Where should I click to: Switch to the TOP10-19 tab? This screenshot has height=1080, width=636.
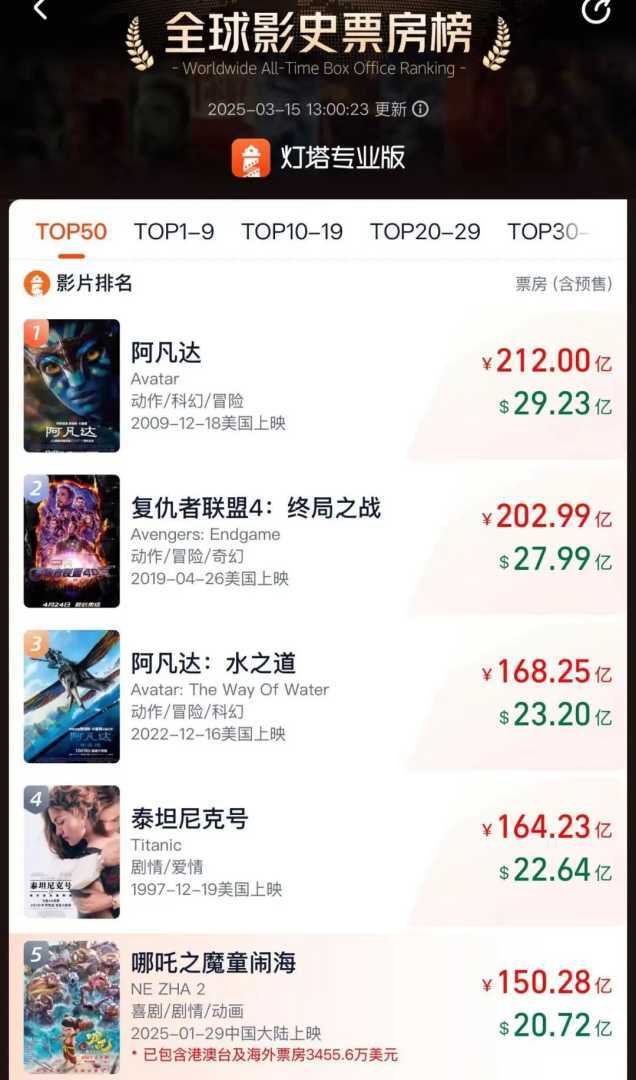coord(292,232)
